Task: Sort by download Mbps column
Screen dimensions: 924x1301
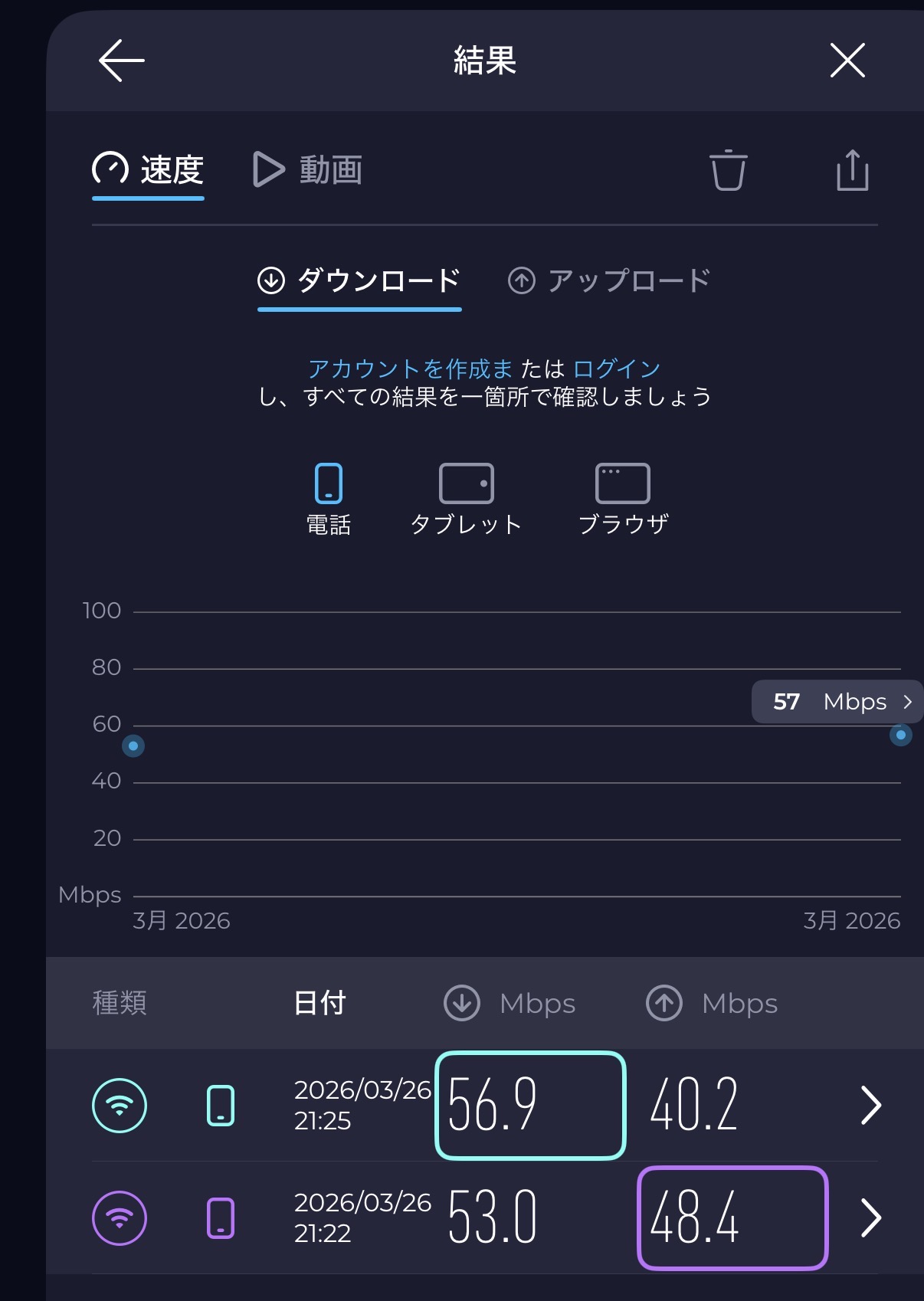Action: click(x=510, y=1003)
